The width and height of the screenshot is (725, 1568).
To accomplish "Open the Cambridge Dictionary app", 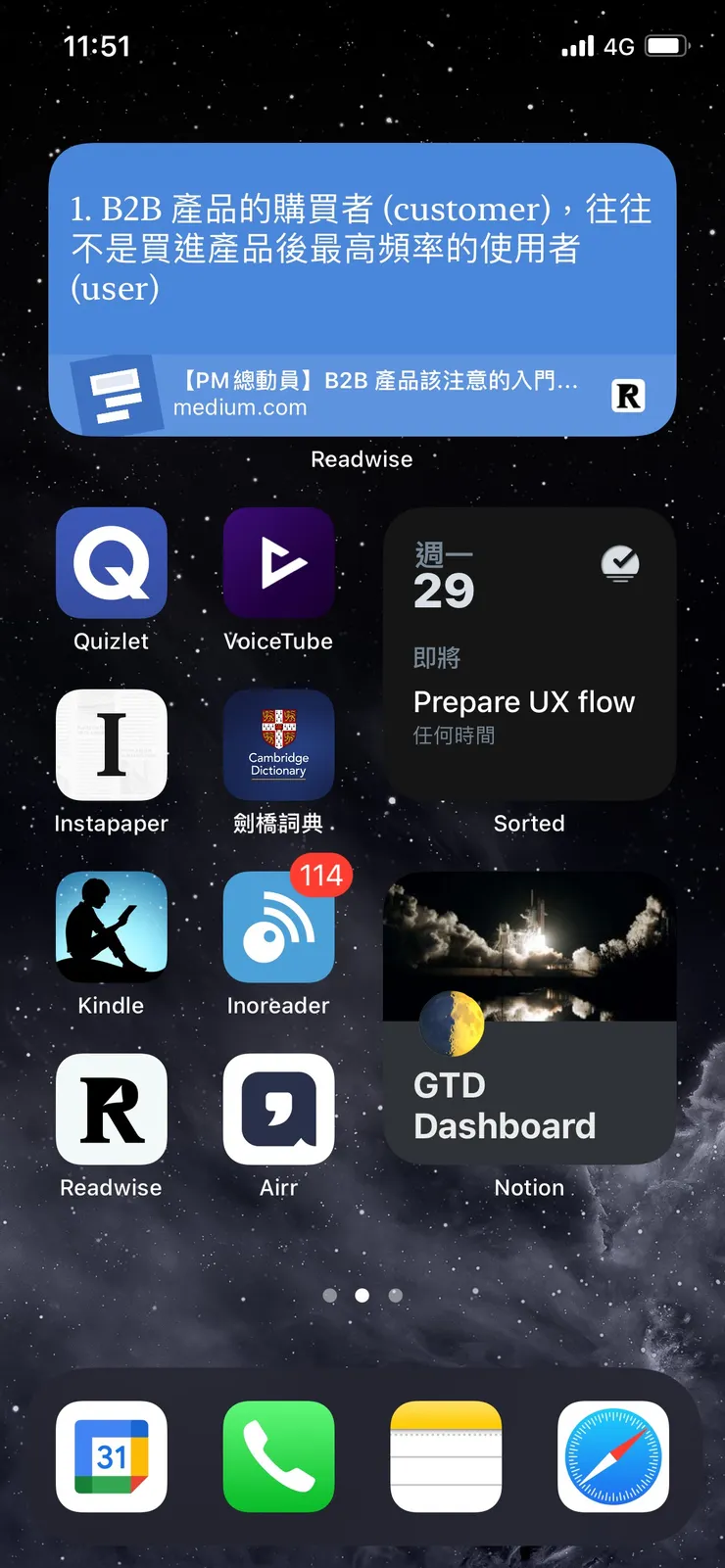I will click(x=278, y=745).
